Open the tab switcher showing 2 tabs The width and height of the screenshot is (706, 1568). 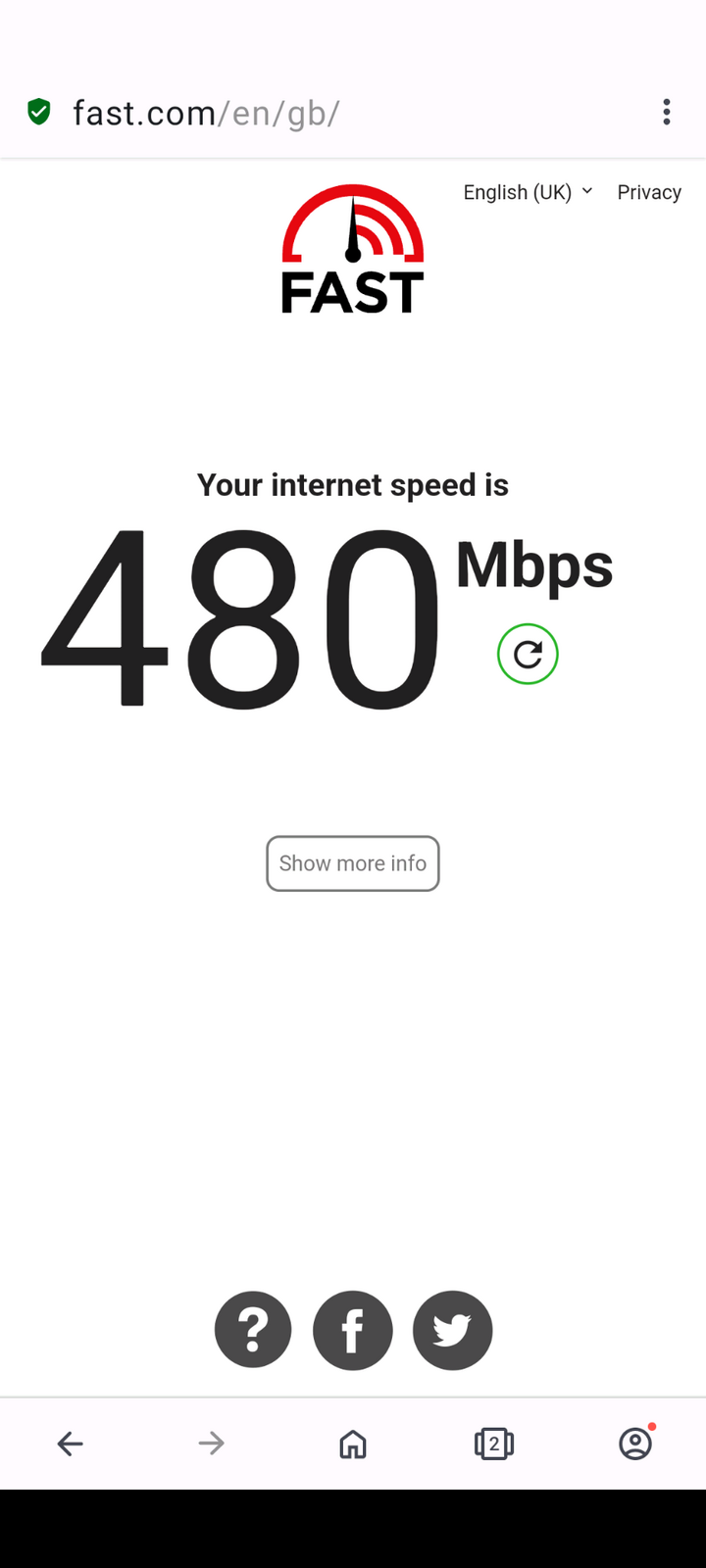coord(494,1444)
